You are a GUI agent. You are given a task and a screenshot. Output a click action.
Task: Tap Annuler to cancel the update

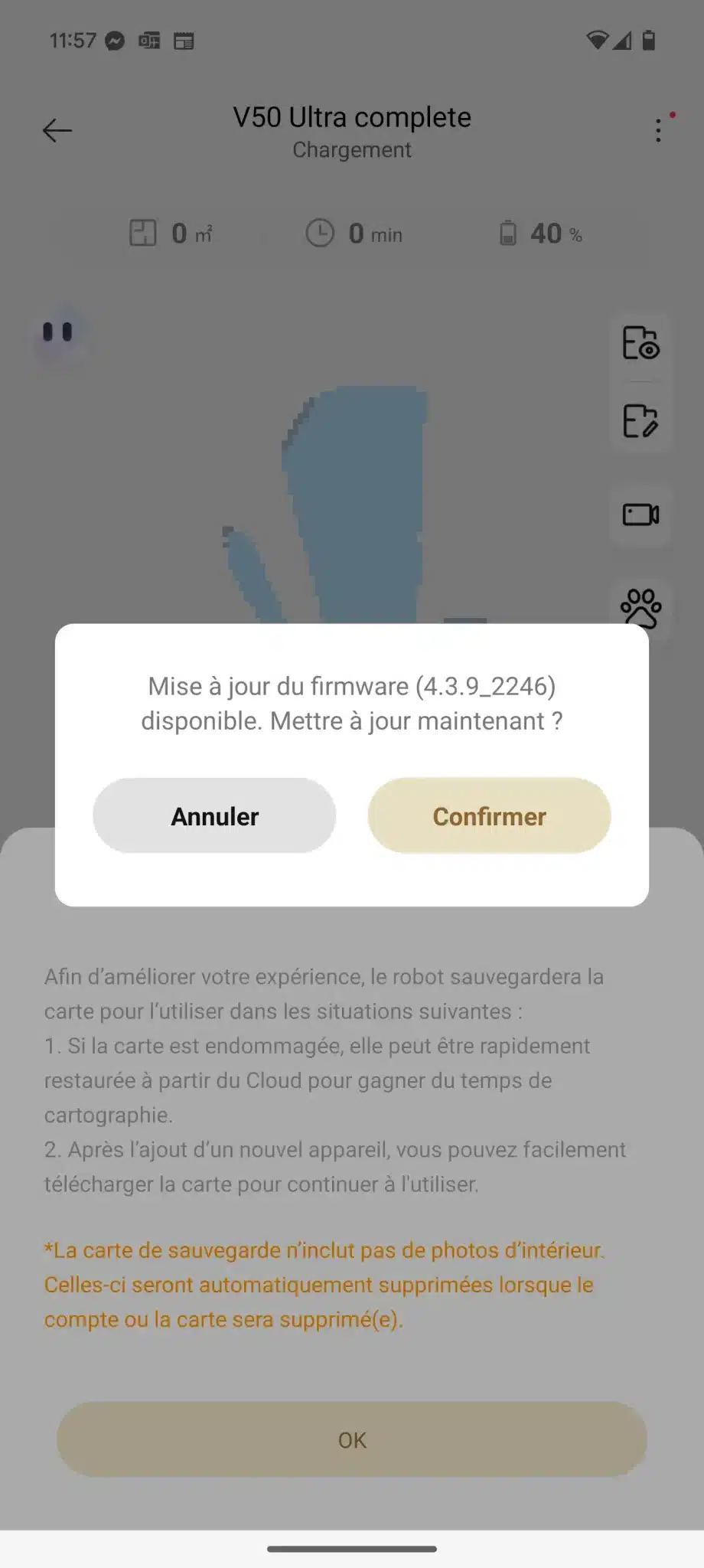(214, 816)
